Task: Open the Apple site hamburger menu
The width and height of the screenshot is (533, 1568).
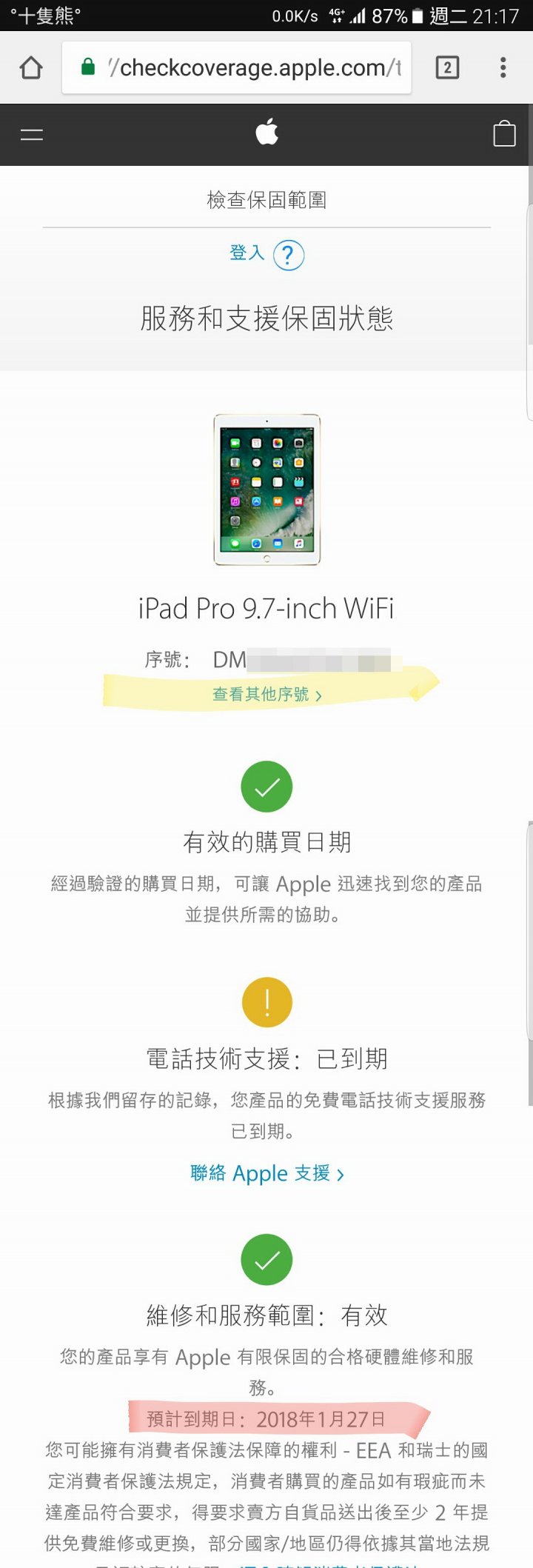Action: (32, 134)
